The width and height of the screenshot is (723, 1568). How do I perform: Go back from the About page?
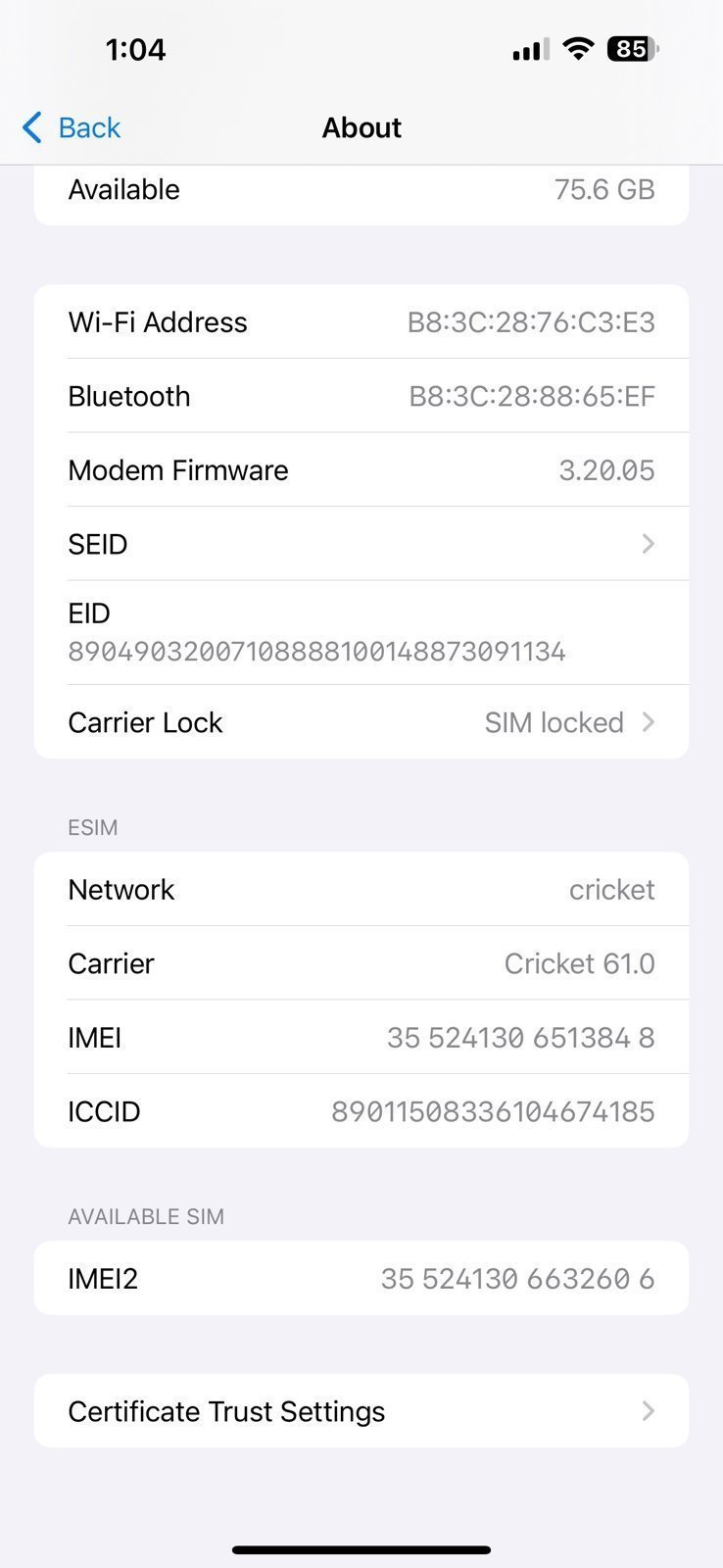(72, 127)
